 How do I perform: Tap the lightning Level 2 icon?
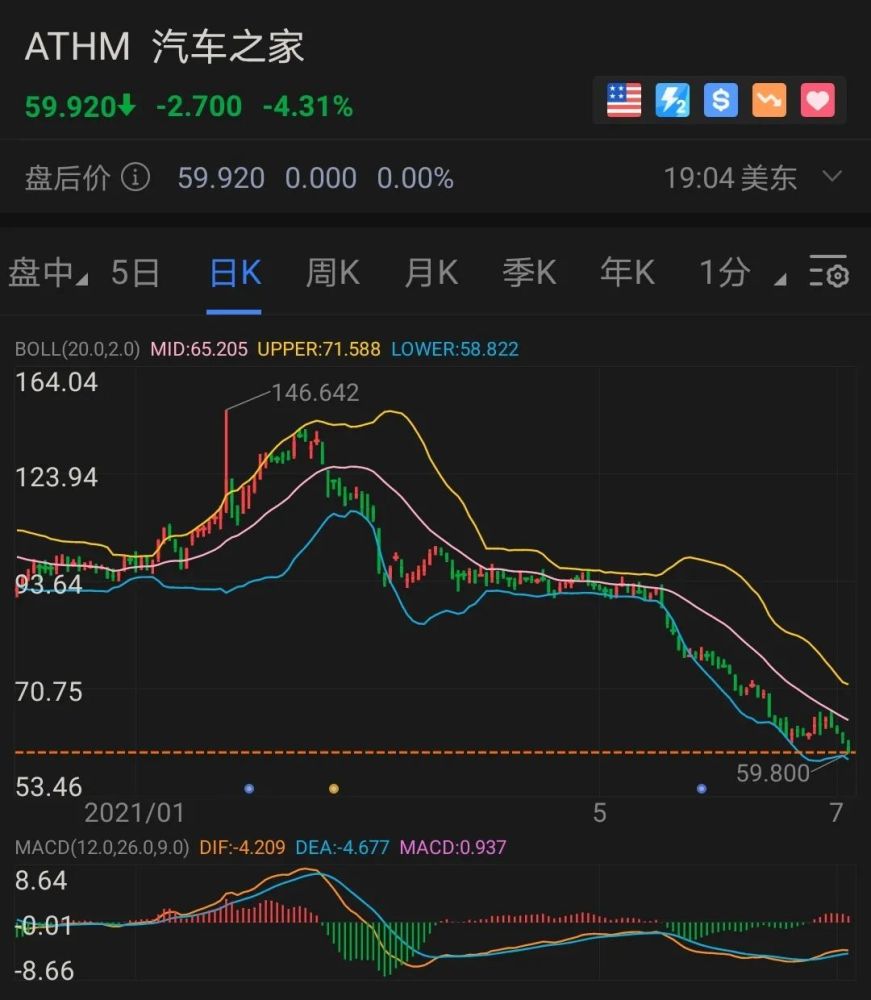point(672,100)
